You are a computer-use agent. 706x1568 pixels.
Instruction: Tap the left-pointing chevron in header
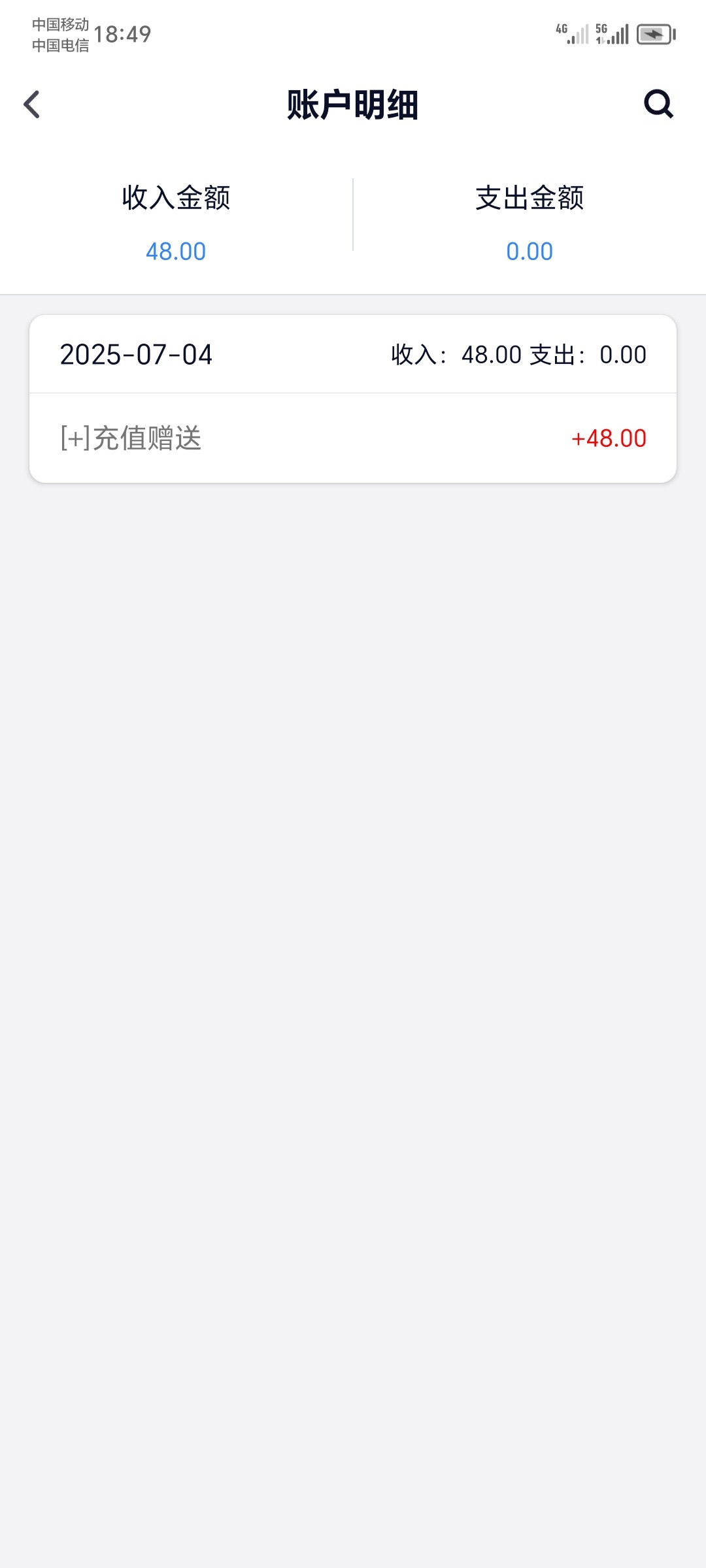pos(29,105)
